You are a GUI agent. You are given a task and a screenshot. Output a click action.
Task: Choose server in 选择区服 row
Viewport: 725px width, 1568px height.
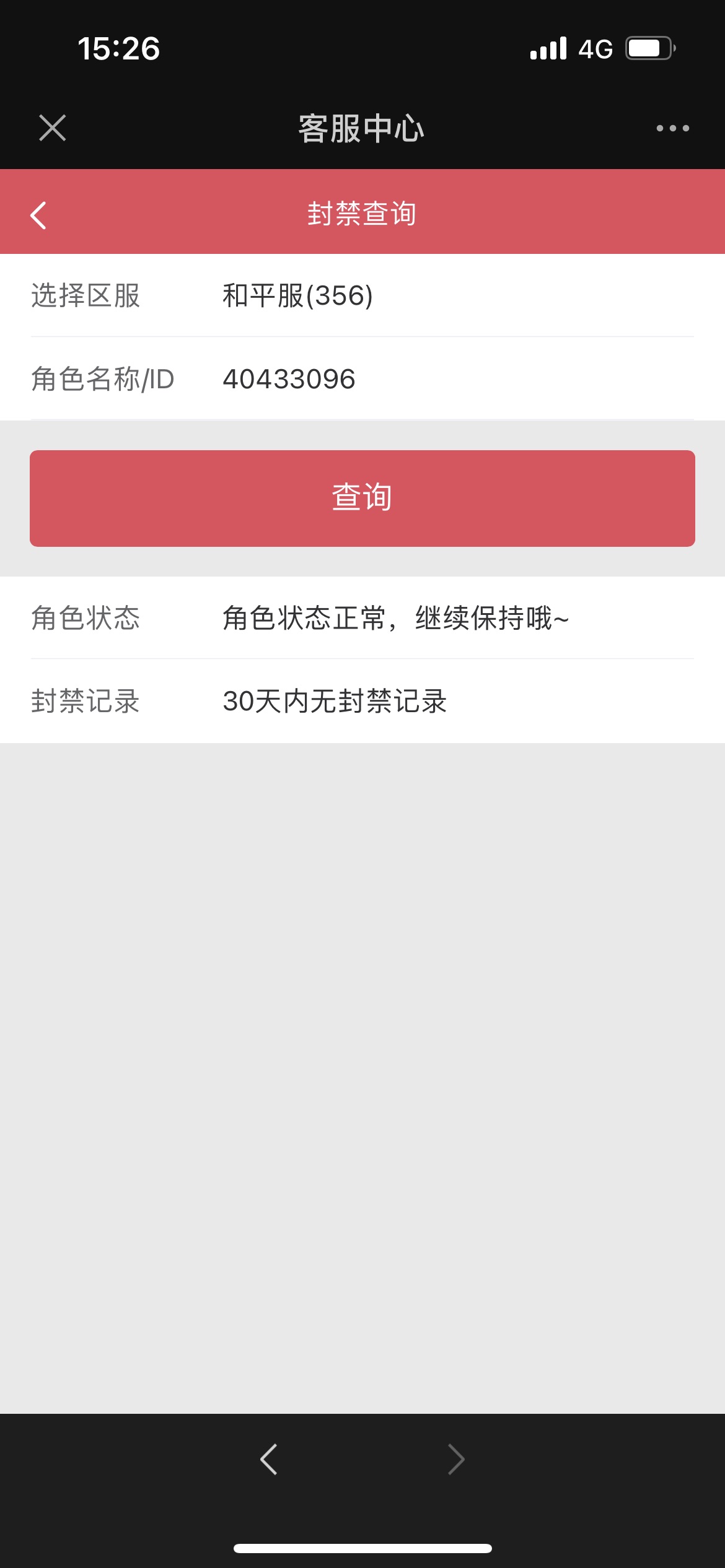[x=362, y=295]
